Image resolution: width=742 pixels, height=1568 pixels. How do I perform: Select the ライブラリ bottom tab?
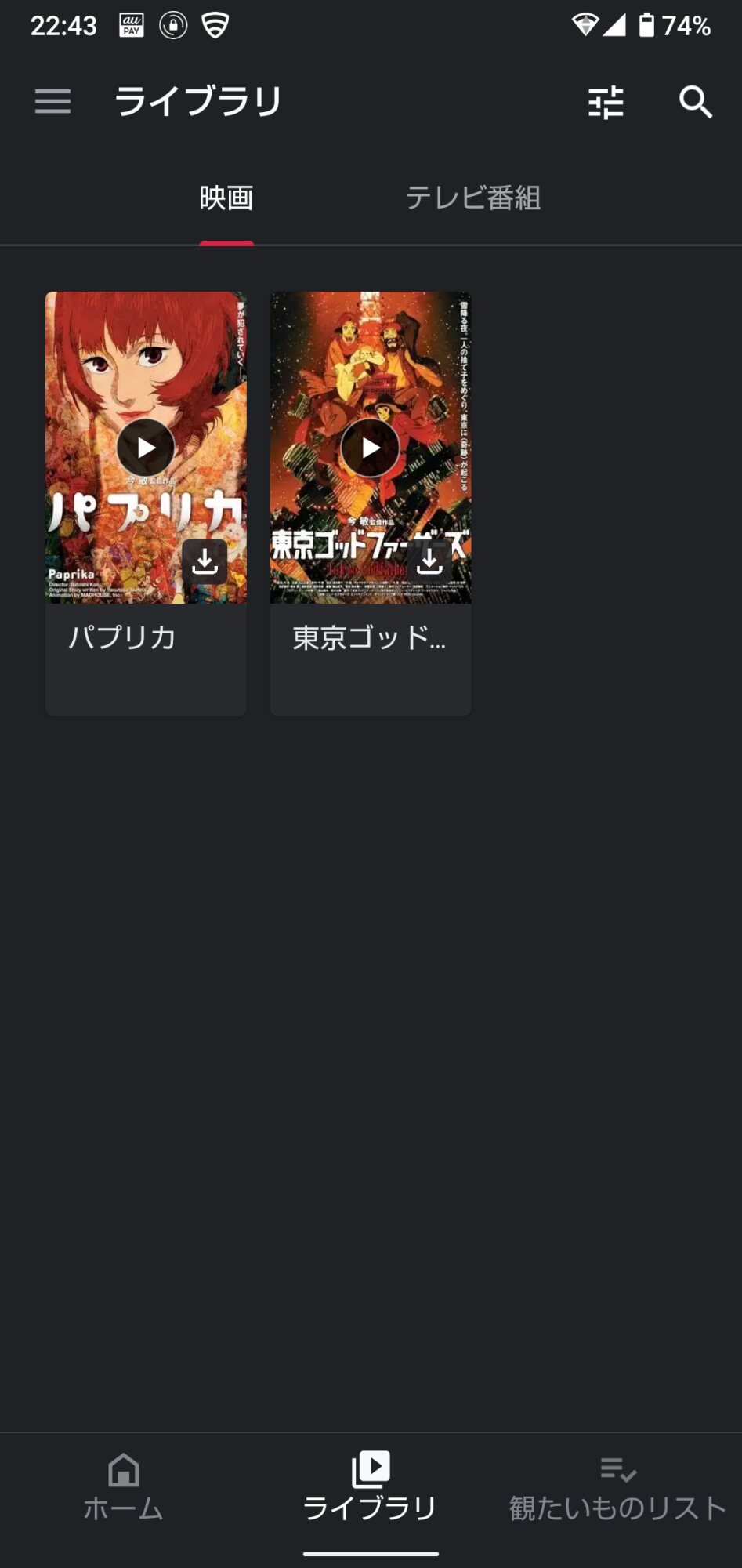pos(371,1489)
